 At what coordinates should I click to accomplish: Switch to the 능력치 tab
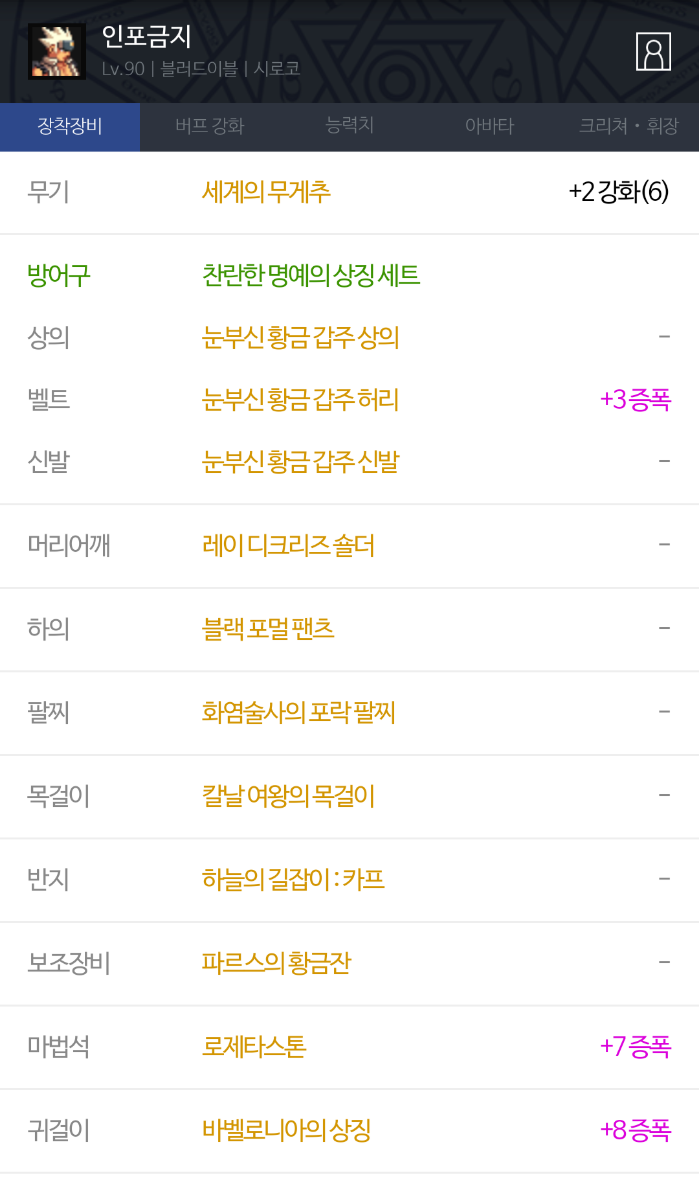coord(349,125)
